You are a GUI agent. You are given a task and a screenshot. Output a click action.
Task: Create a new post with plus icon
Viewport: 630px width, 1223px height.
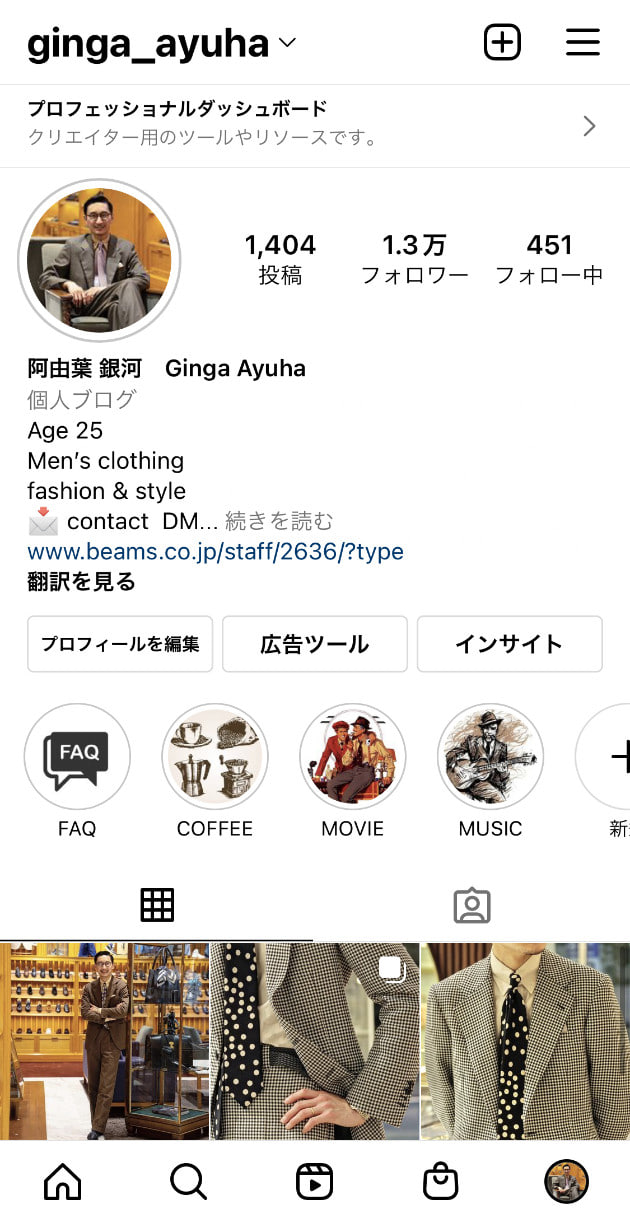coord(502,42)
